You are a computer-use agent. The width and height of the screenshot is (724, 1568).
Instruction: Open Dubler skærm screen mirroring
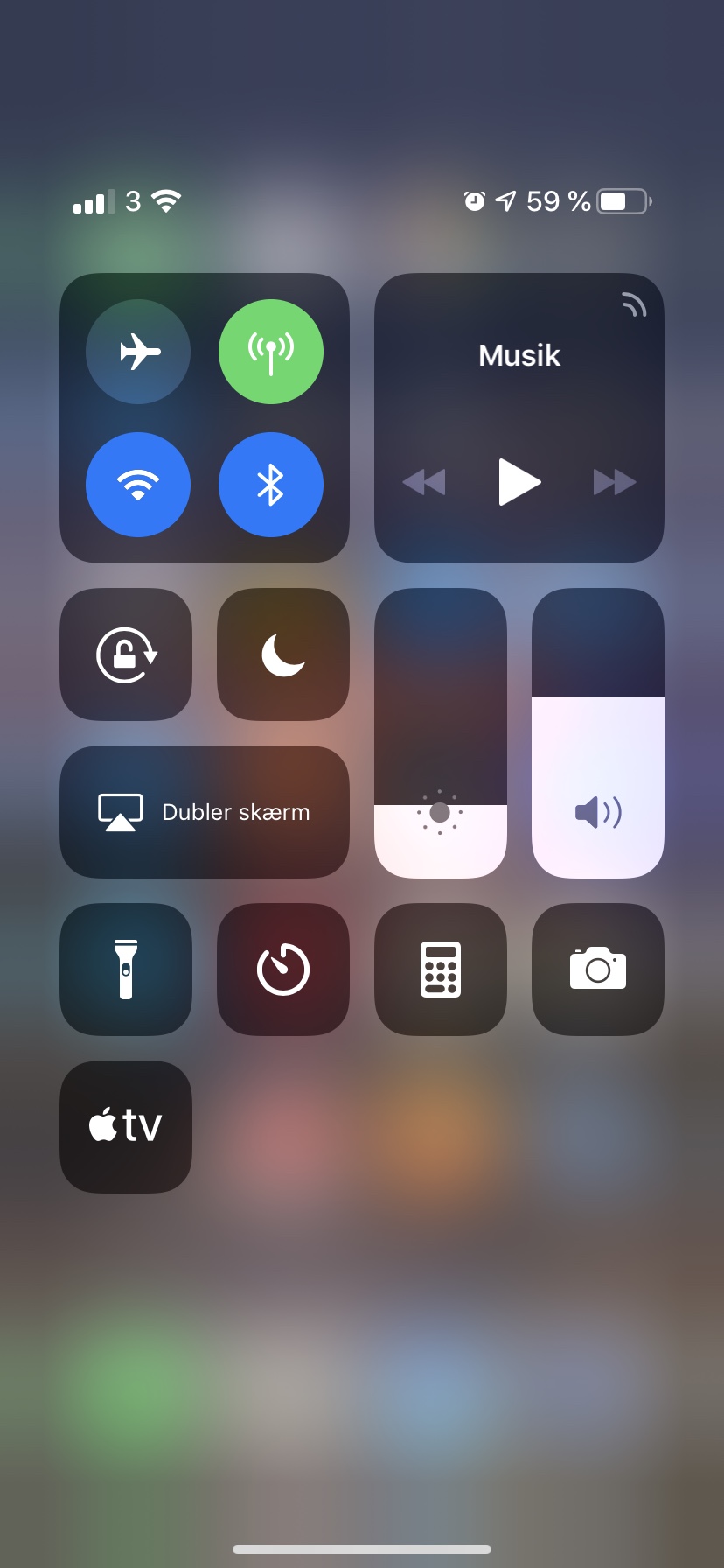pyautogui.click(x=205, y=812)
